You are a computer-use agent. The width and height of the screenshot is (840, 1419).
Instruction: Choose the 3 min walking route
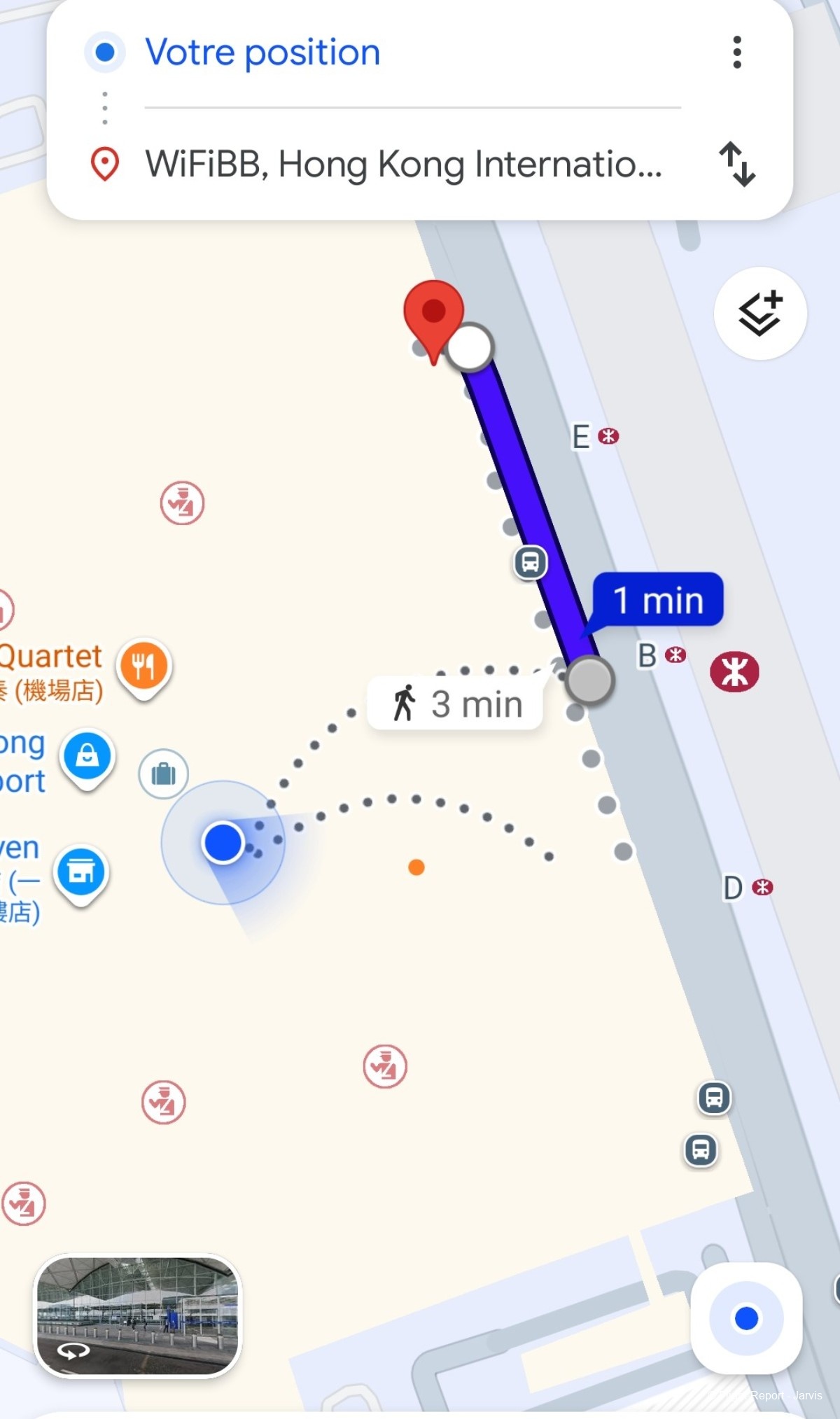click(x=454, y=703)
